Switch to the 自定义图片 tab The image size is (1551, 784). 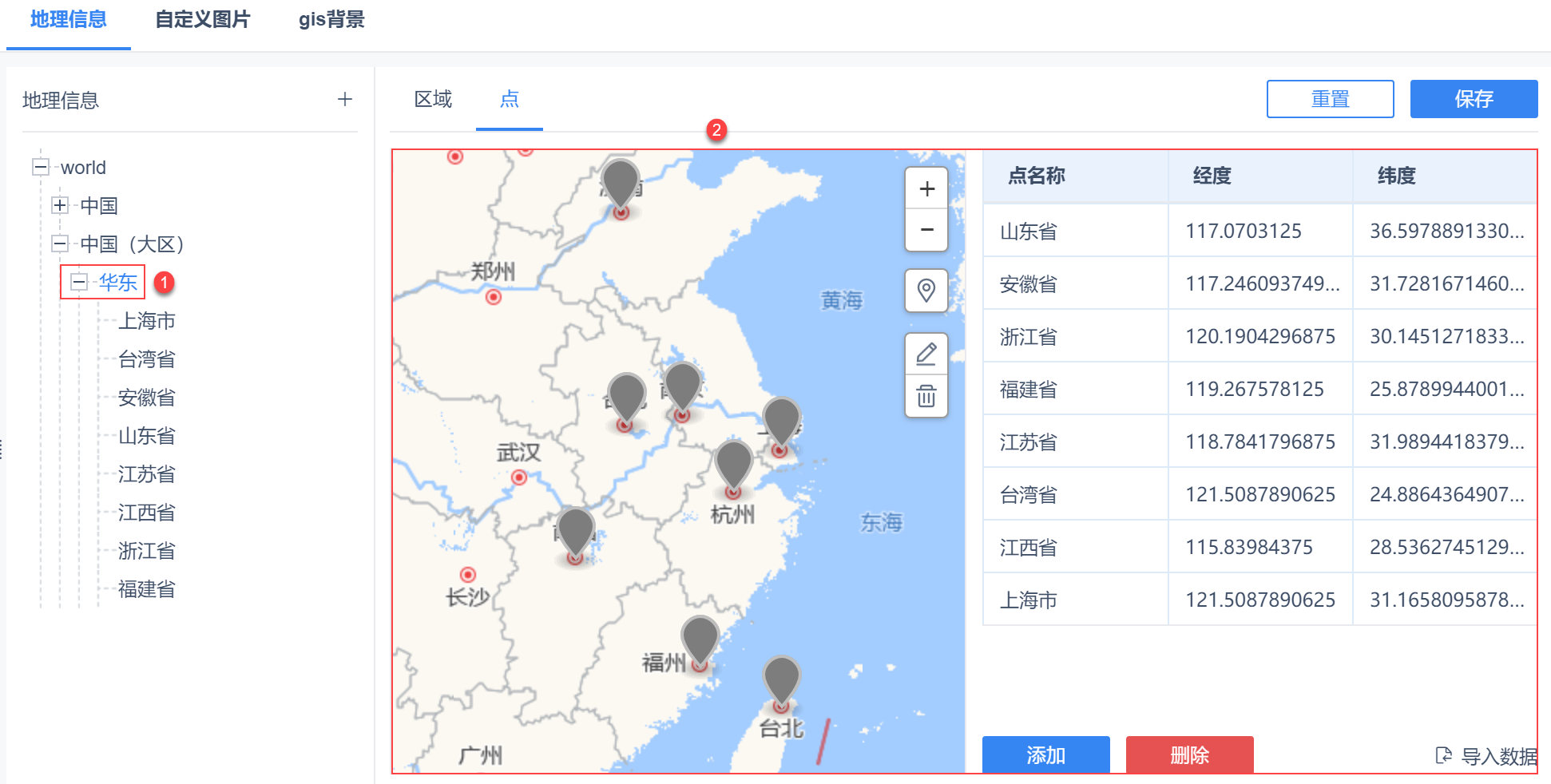pyautogui.click(x=202, y=20)
